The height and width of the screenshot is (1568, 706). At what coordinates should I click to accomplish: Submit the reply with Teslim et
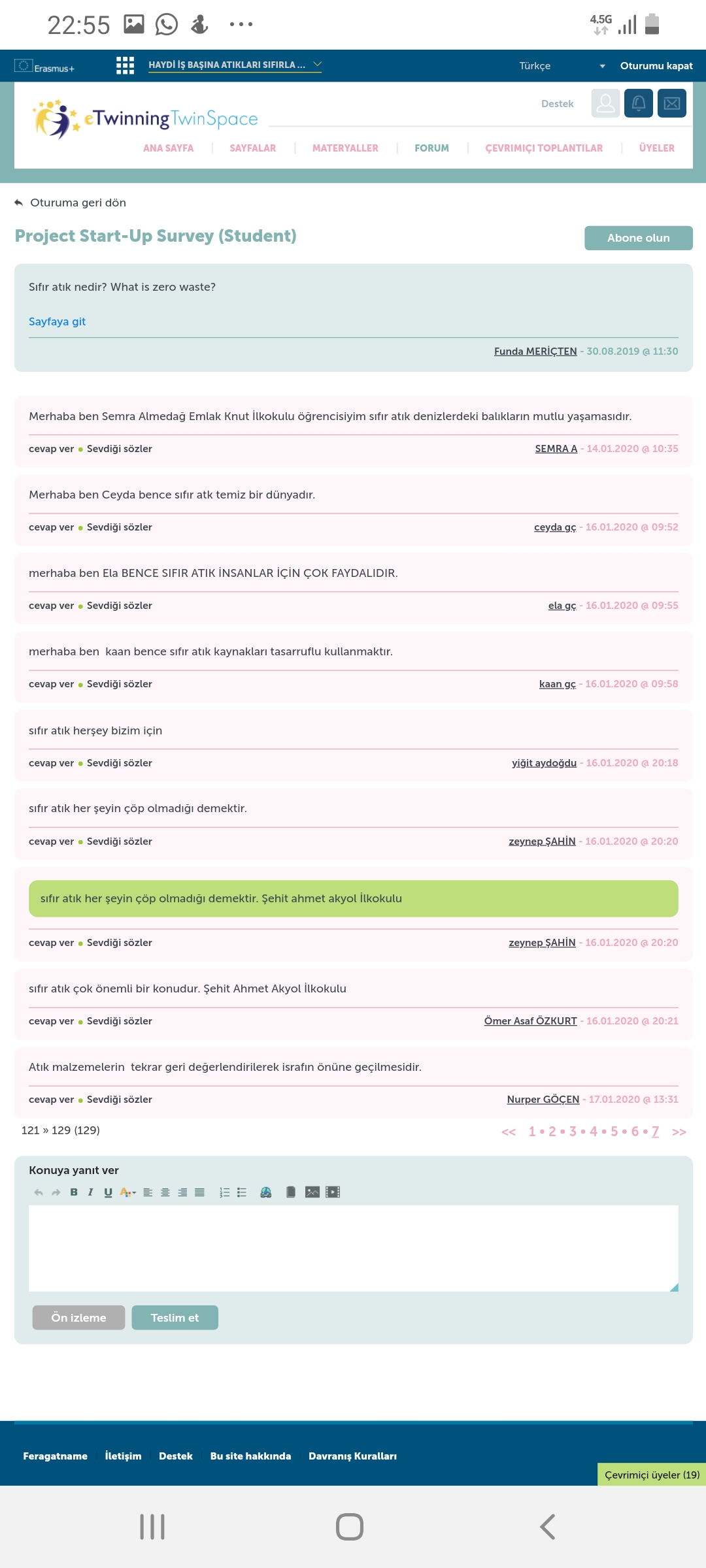click(x=175, y=1318)
